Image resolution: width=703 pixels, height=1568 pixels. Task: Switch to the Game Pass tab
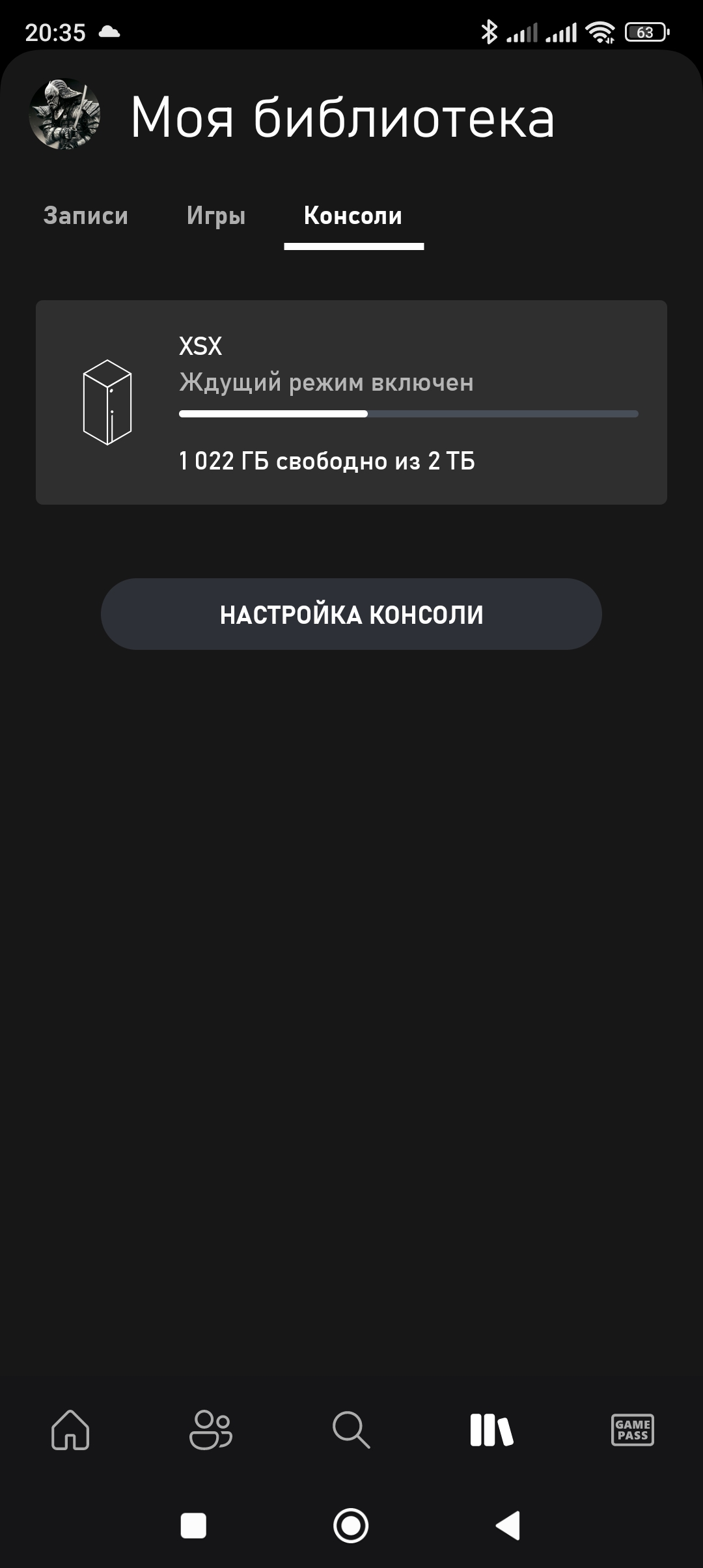coord(632,1430)
